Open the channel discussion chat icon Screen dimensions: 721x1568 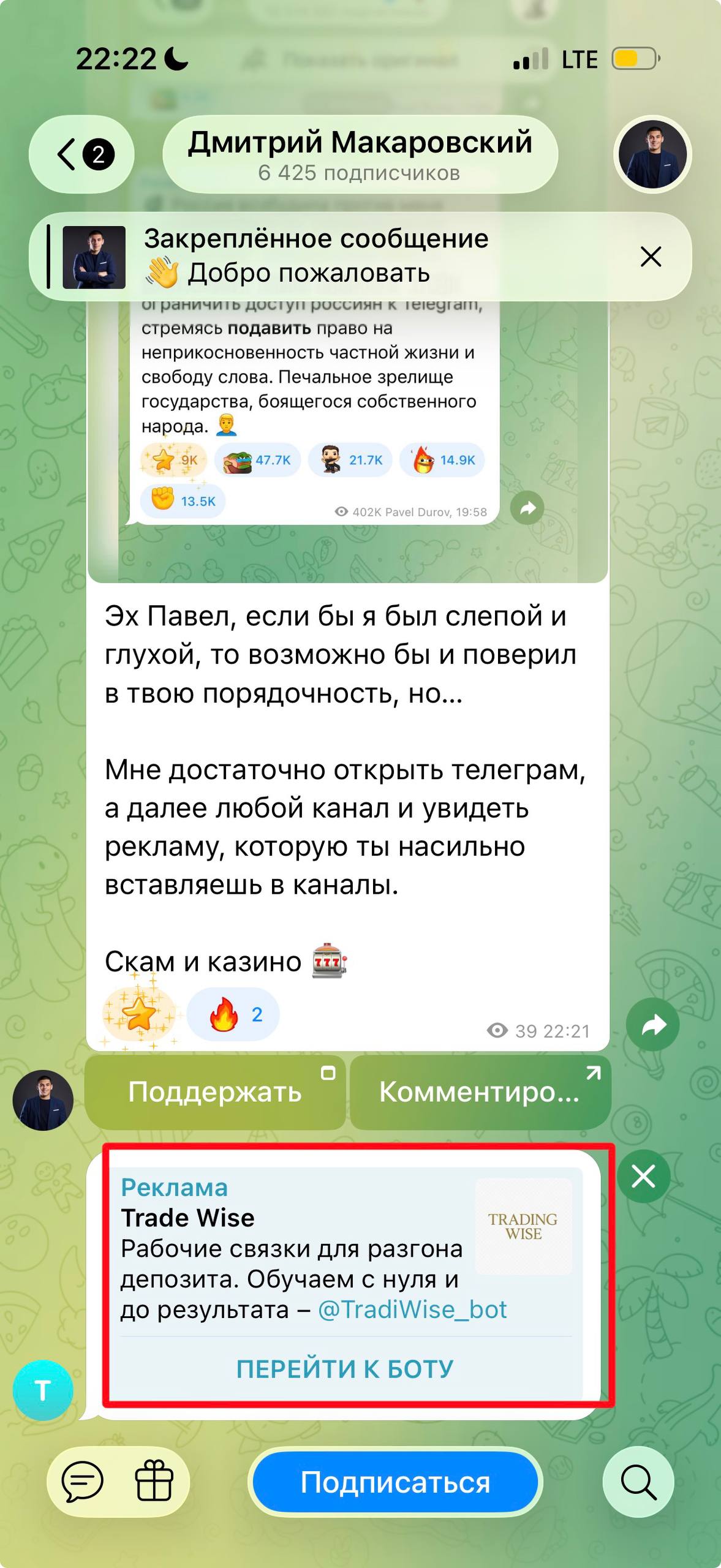click(83, 1482)
